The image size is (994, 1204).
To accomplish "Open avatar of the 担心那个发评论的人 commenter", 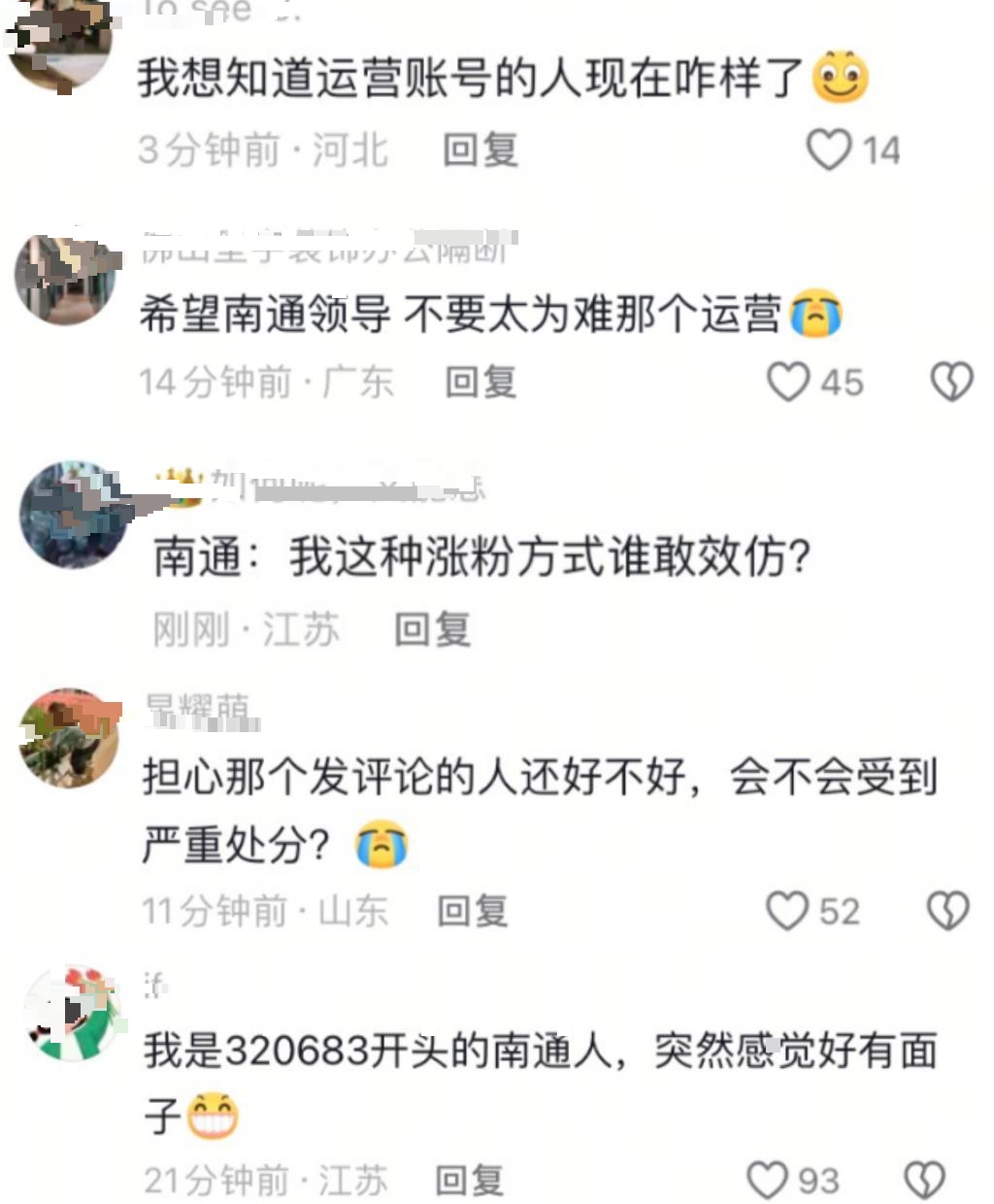I will (x=70, y=738).
